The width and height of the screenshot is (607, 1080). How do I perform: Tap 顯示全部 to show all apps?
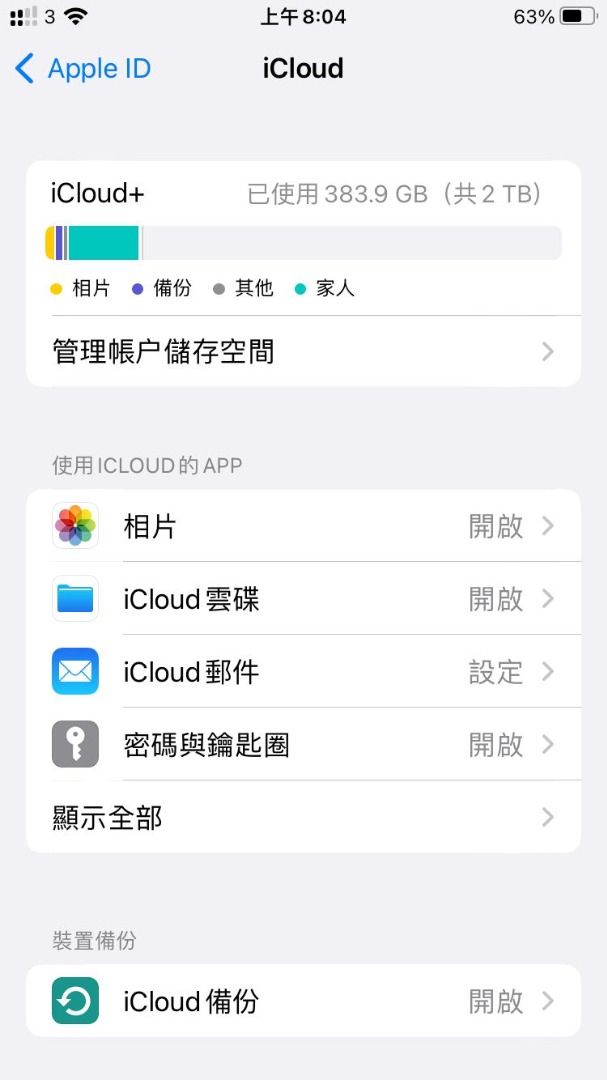point(303,818)
